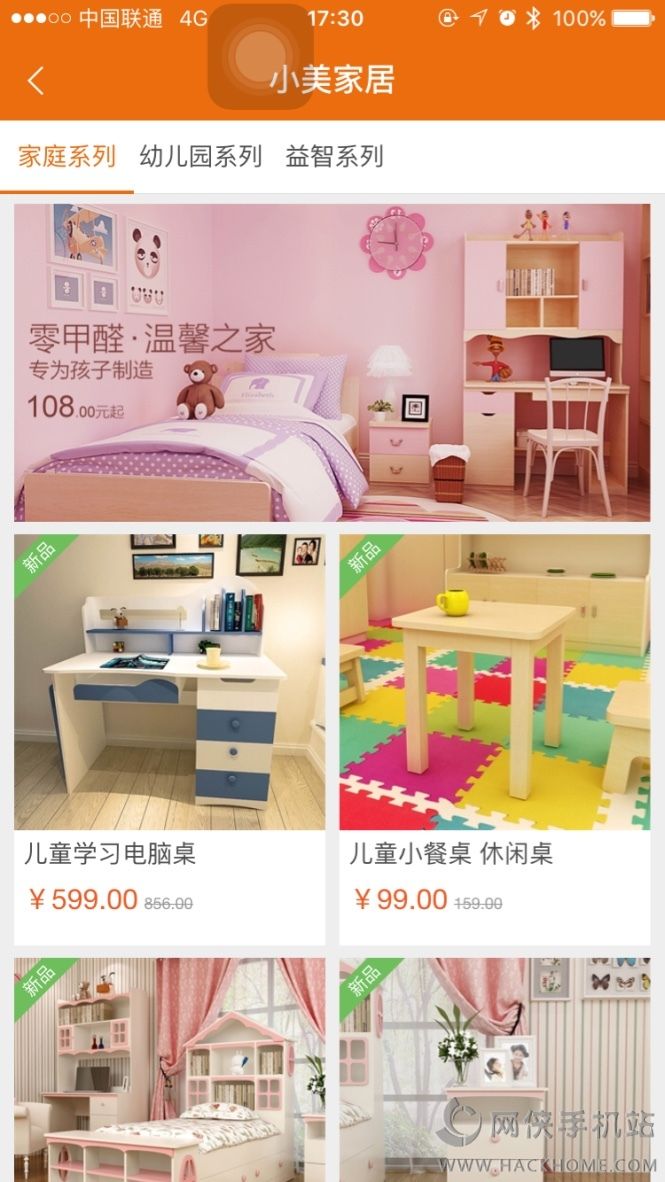Tap the AssistiveTouch floating button

pos(260,56)
